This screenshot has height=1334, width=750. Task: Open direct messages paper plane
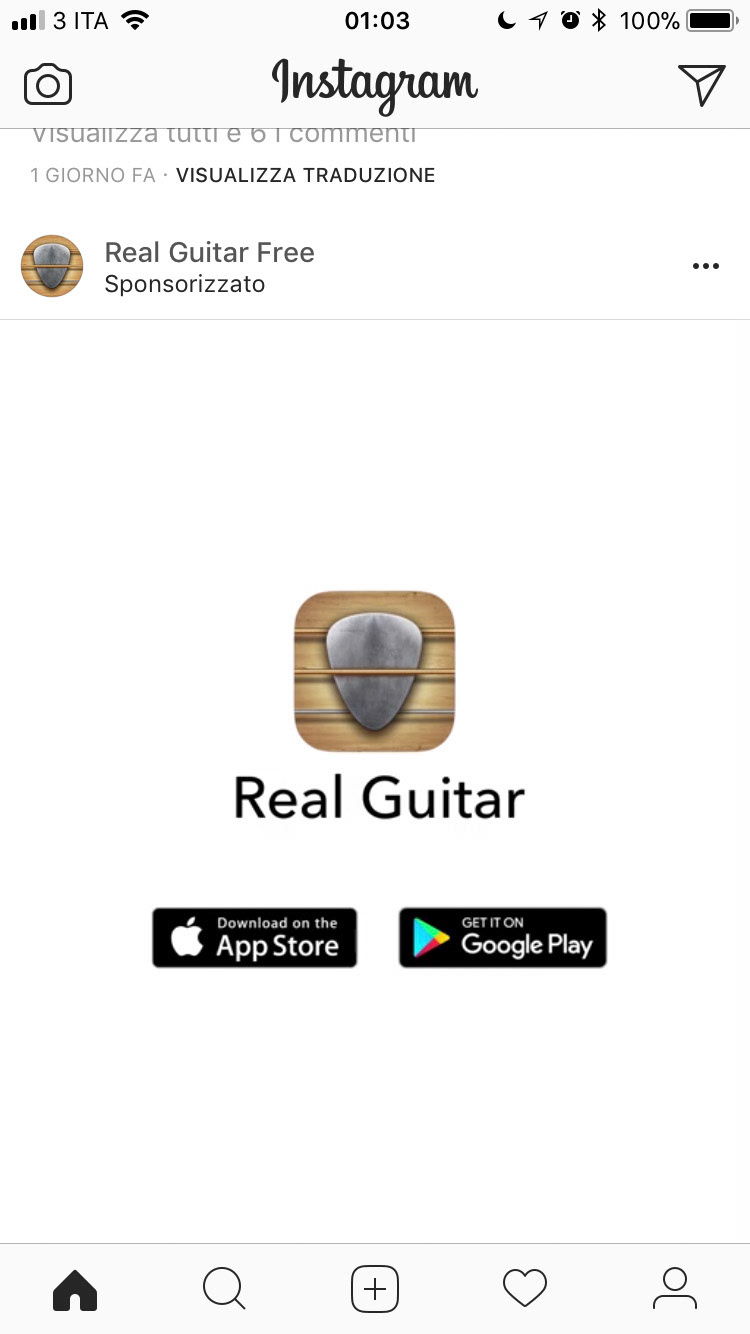(x=701, y=85)
